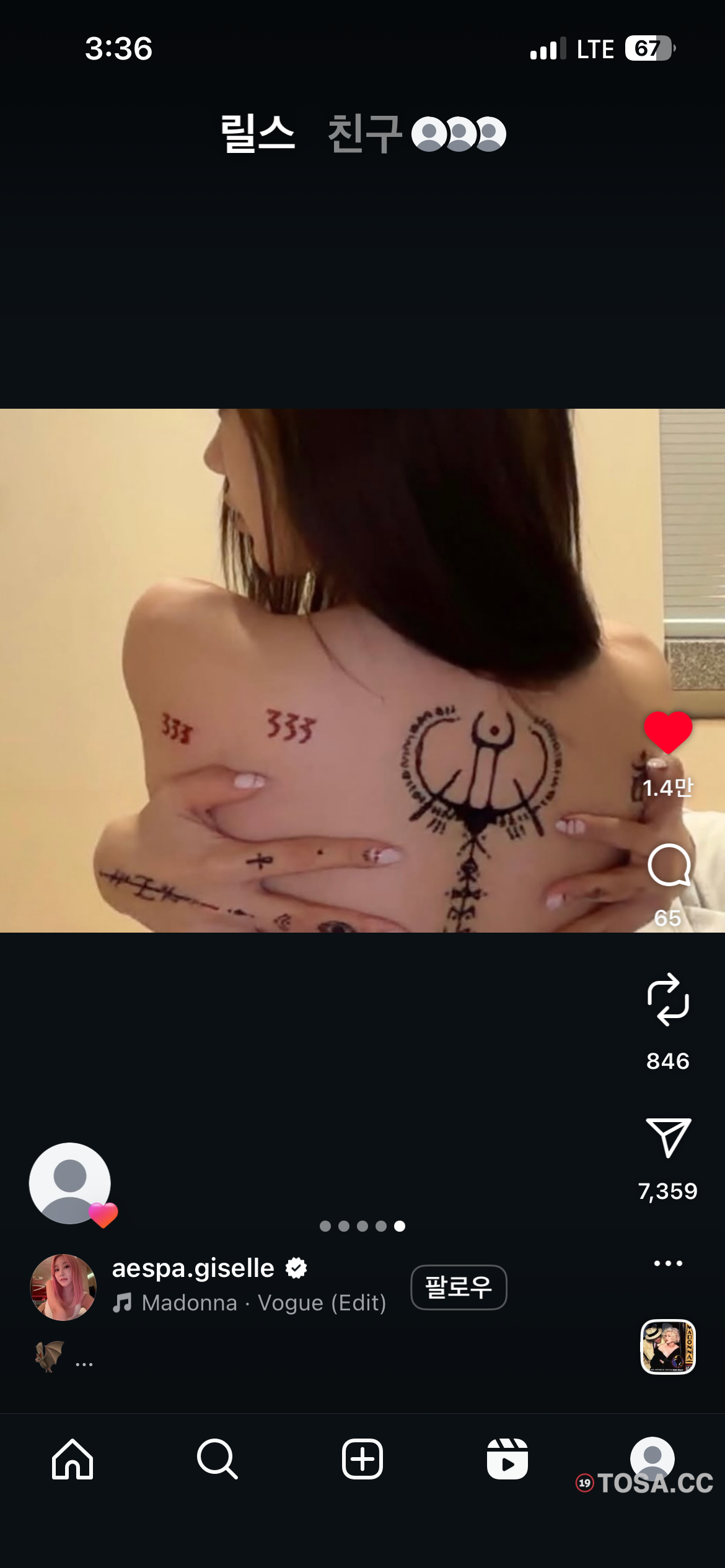Open the comments on this reel
Screen dimensions: 725x1568
tap(668, 865)
